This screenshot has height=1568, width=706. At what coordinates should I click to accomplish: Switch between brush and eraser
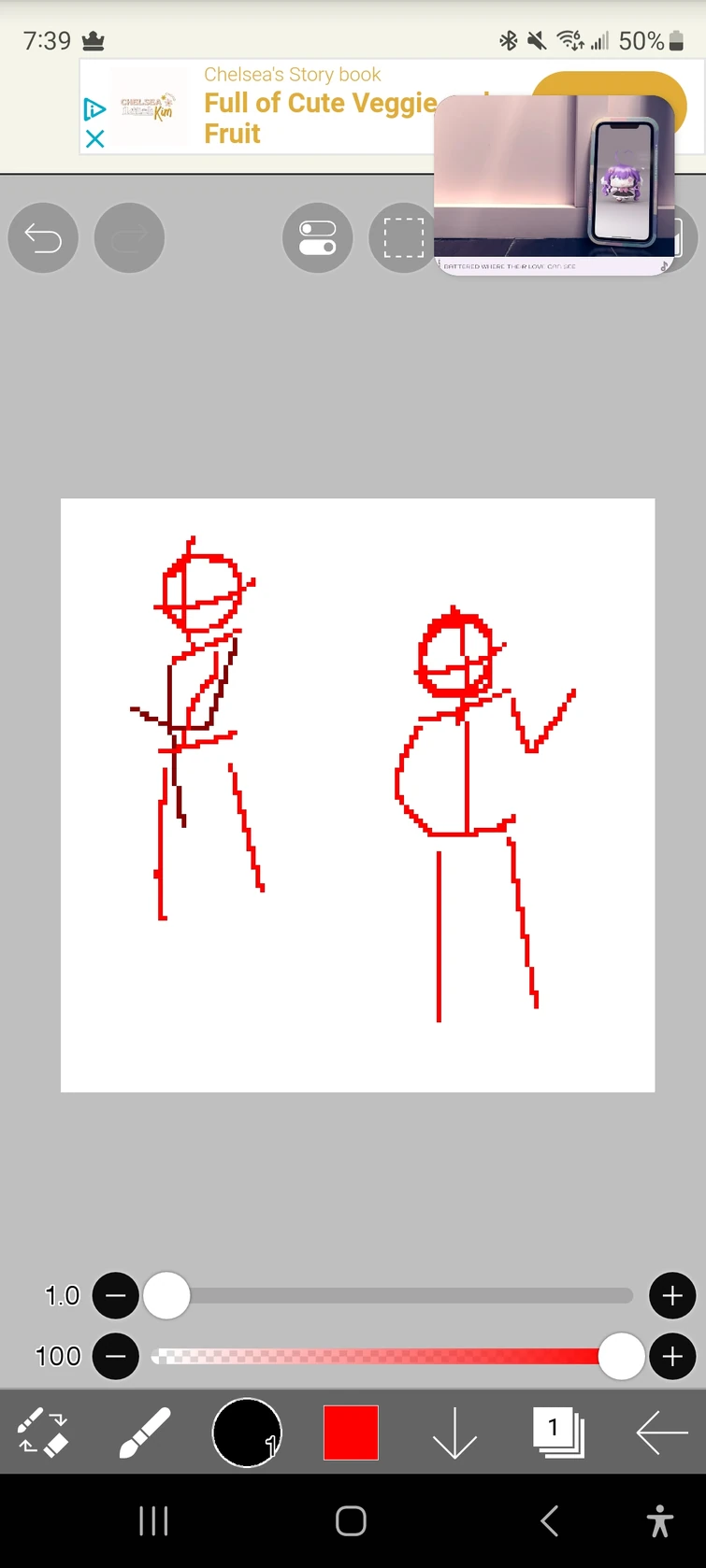43,1432
